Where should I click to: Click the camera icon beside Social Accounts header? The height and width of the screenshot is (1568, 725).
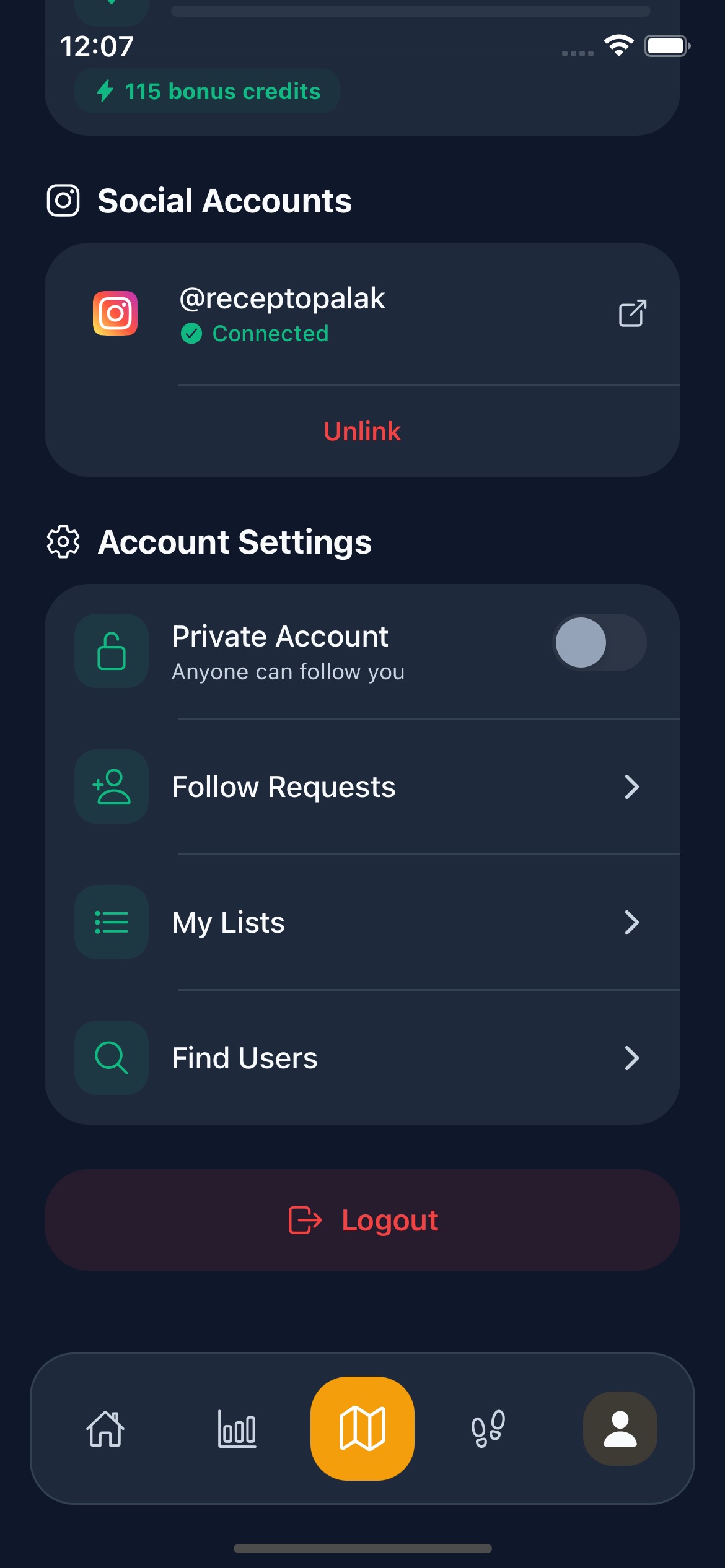click(64, 199)
